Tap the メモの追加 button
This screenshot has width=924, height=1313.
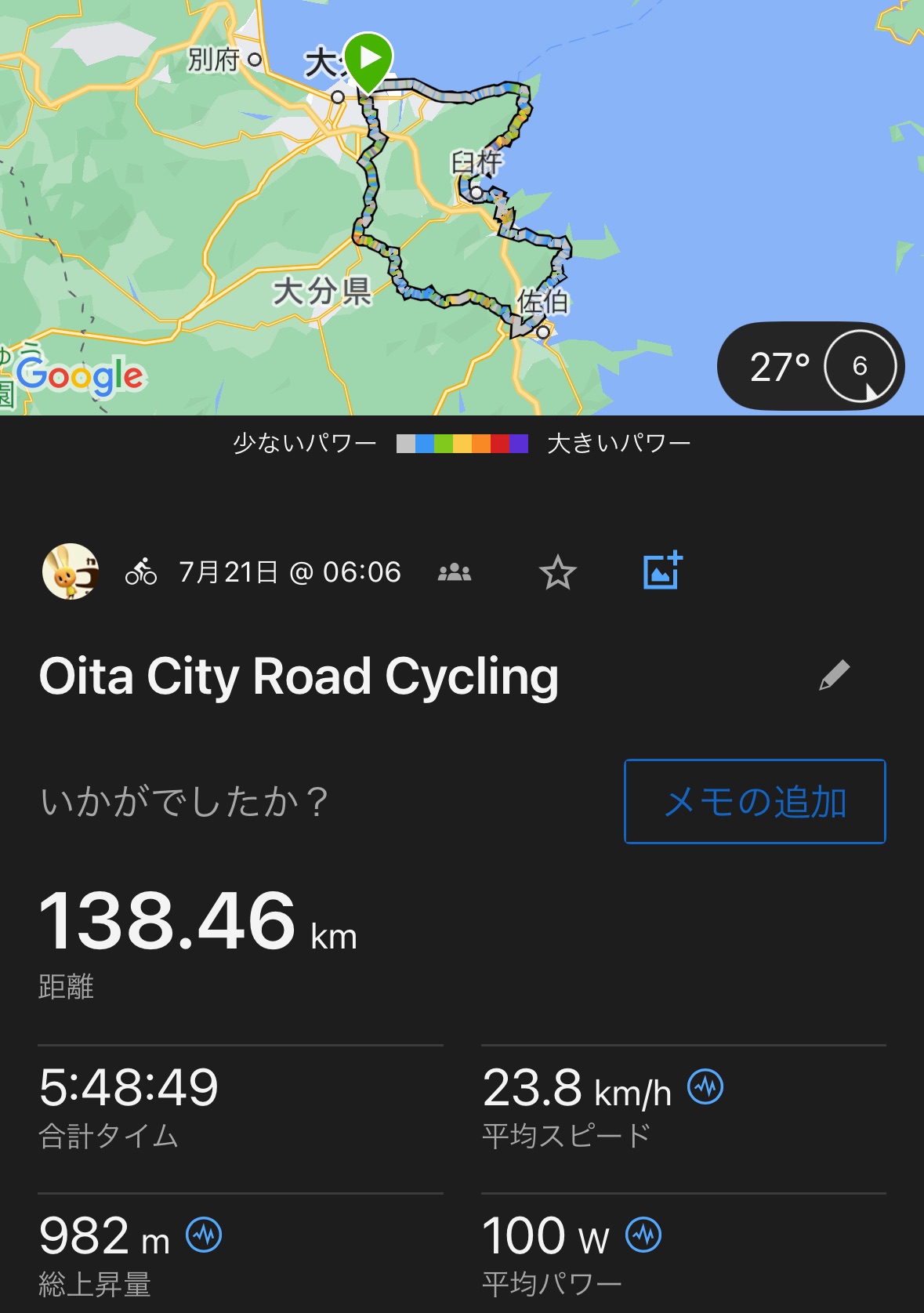click(x=754, y=801)
